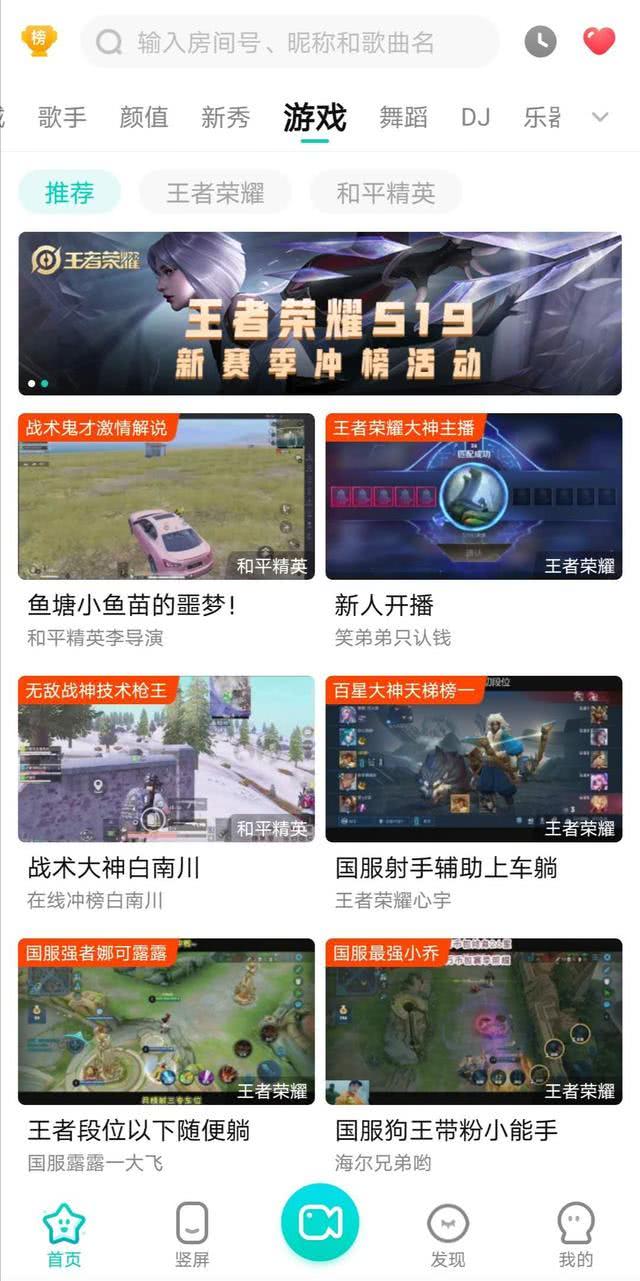Switch to the 歌手 tab
Screen dimensions: 640x1281
[62, 117]
